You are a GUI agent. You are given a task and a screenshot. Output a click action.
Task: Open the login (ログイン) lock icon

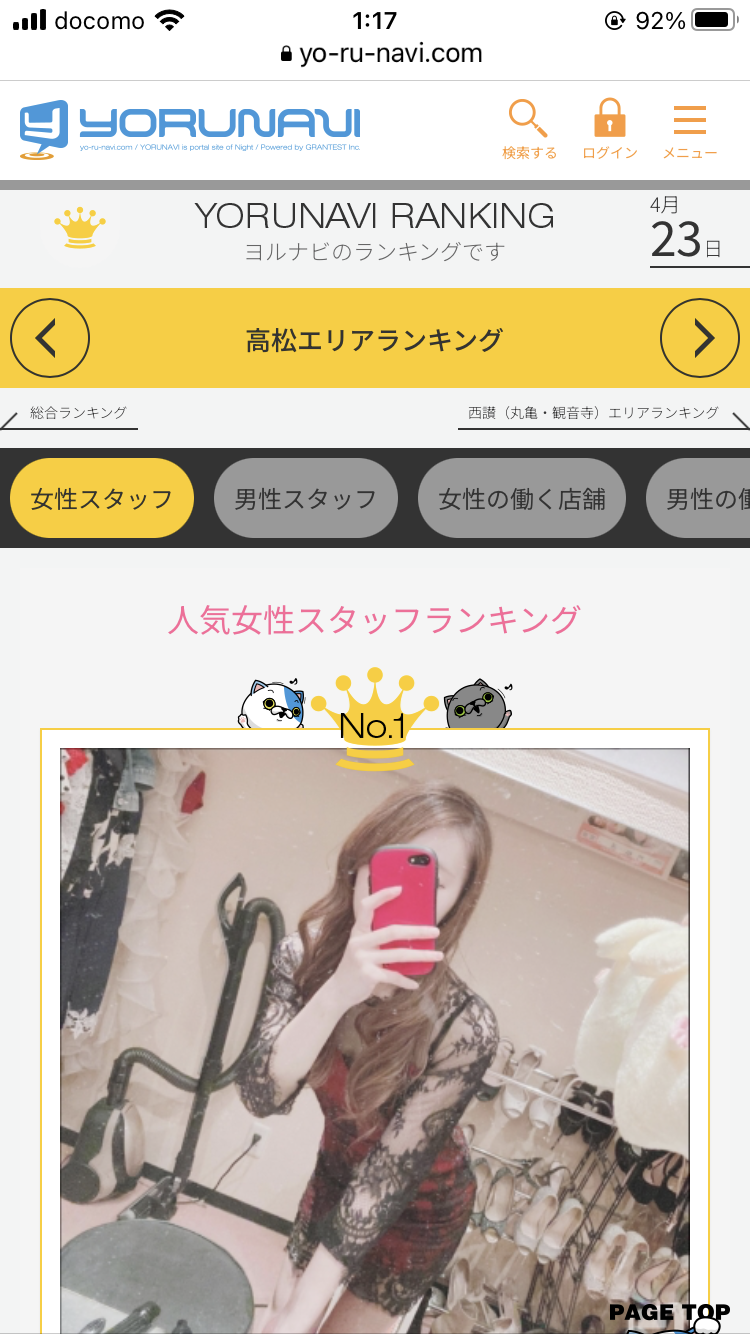tap(610, 129)
